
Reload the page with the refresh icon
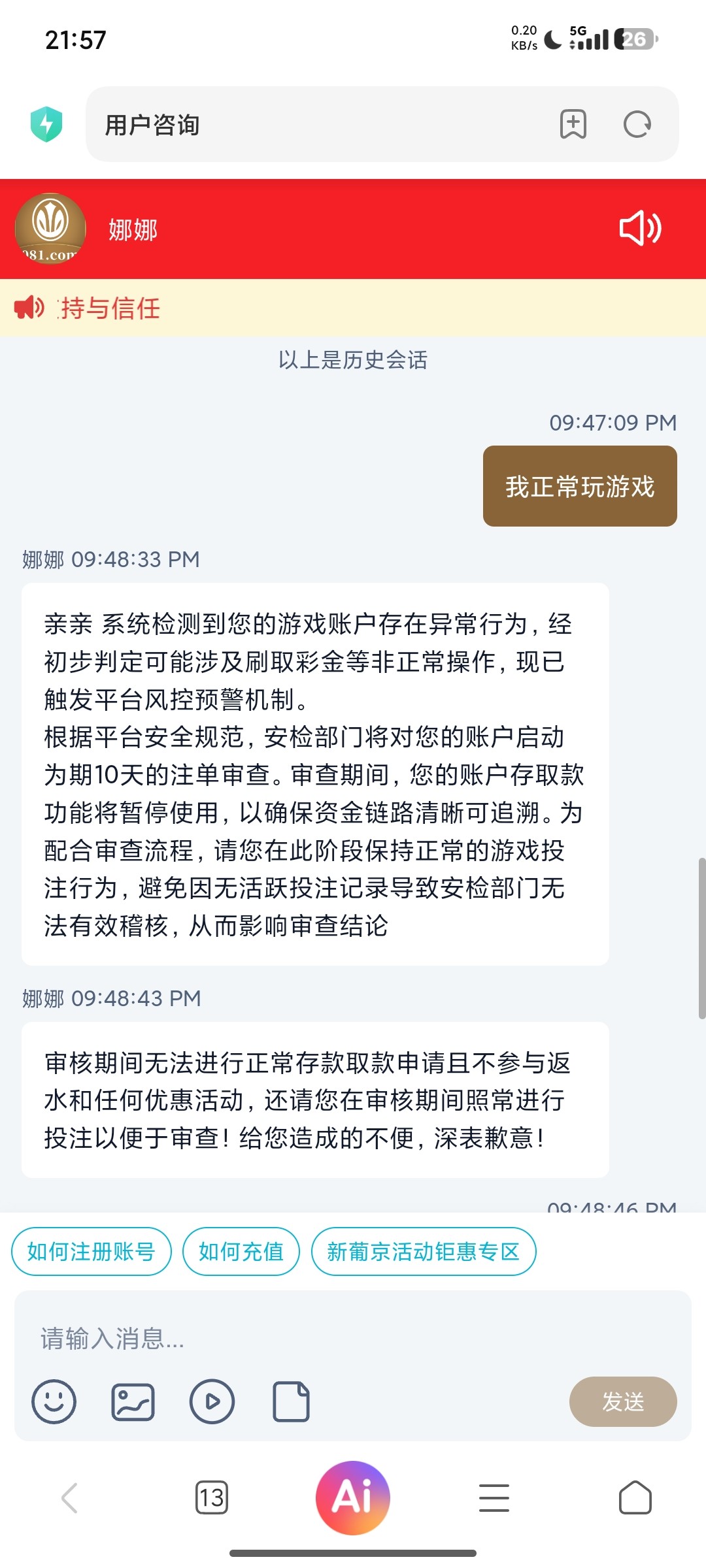click(x=637, y=124)
